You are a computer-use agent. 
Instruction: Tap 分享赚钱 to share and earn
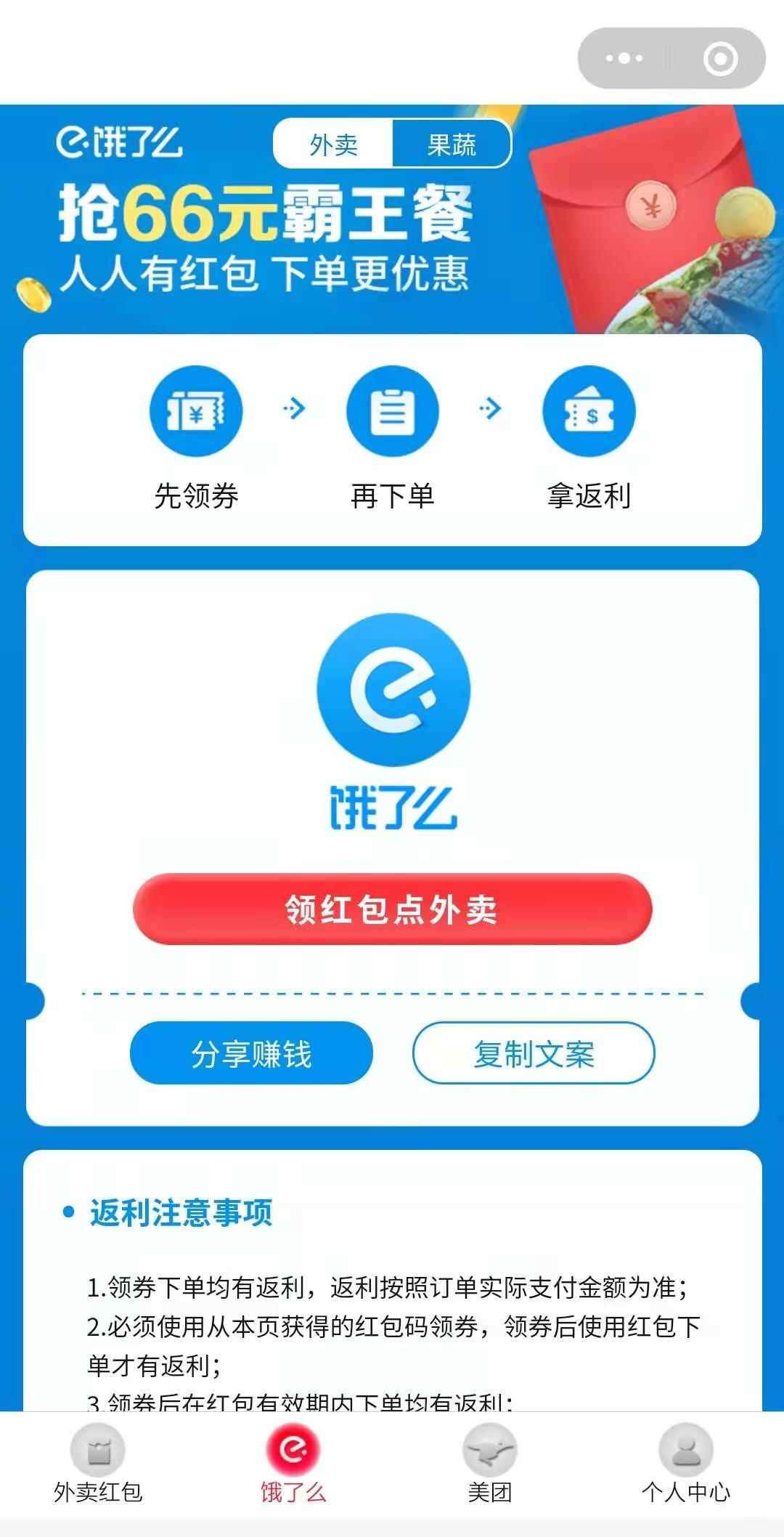coord(251,1053)
